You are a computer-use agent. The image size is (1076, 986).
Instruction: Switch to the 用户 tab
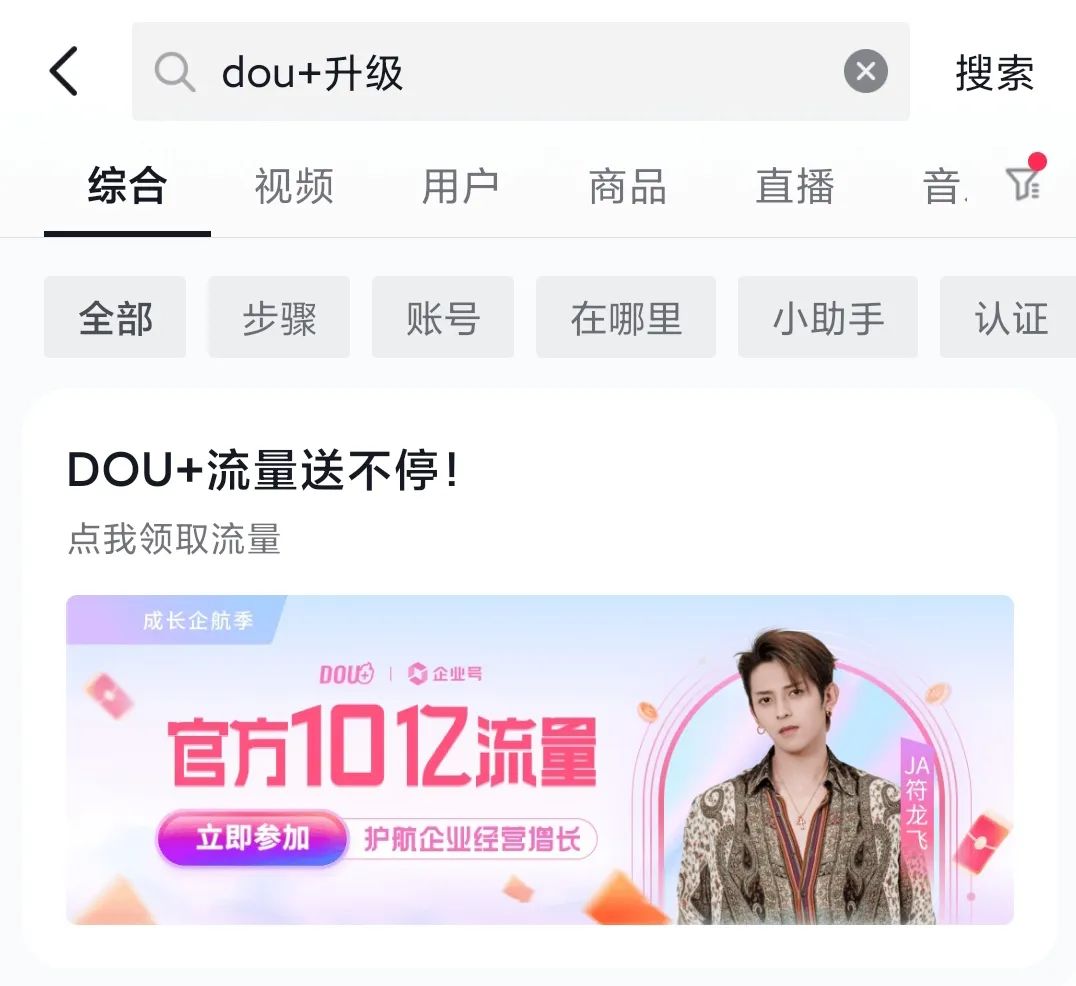(x=460, y=187)
